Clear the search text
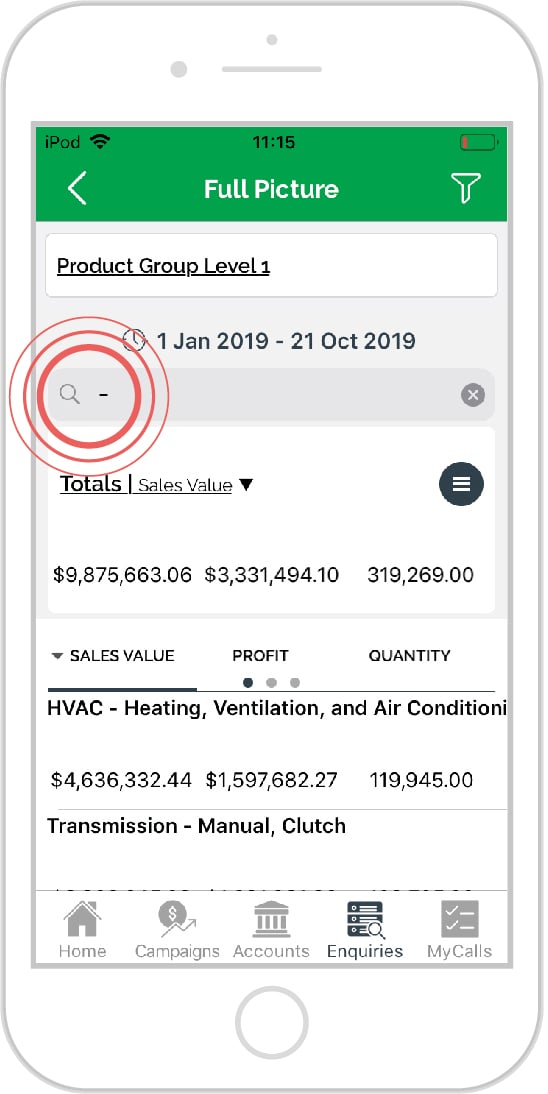 click(x=473, y=396)
